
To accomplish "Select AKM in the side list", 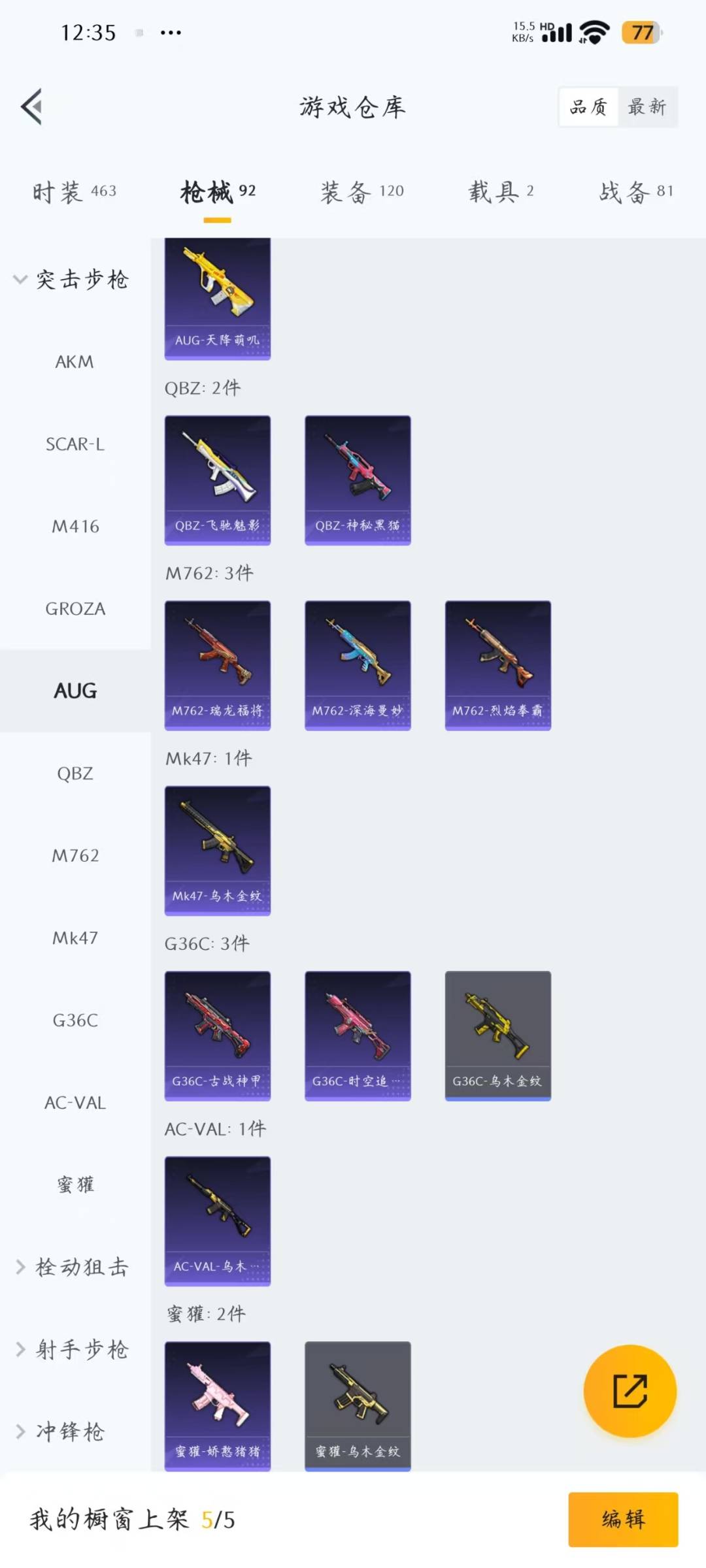I will tap(75, 362).
